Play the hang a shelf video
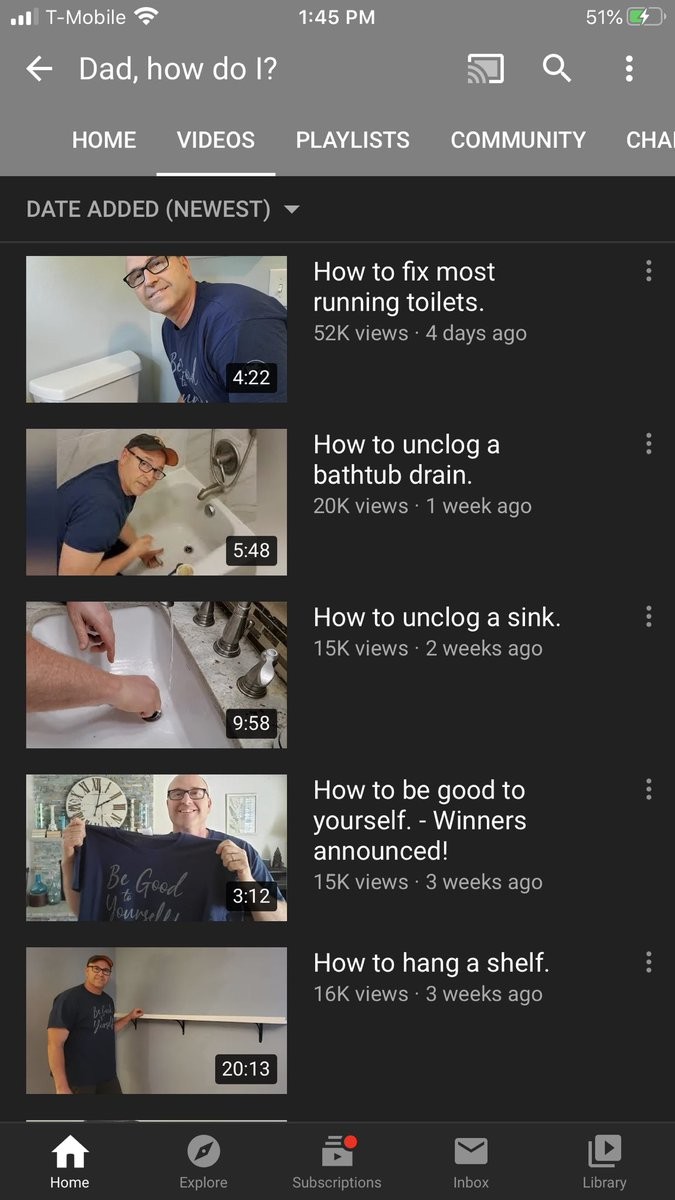The width and height of the screenshot is (675, 1200). click(x=156, y=1021)
